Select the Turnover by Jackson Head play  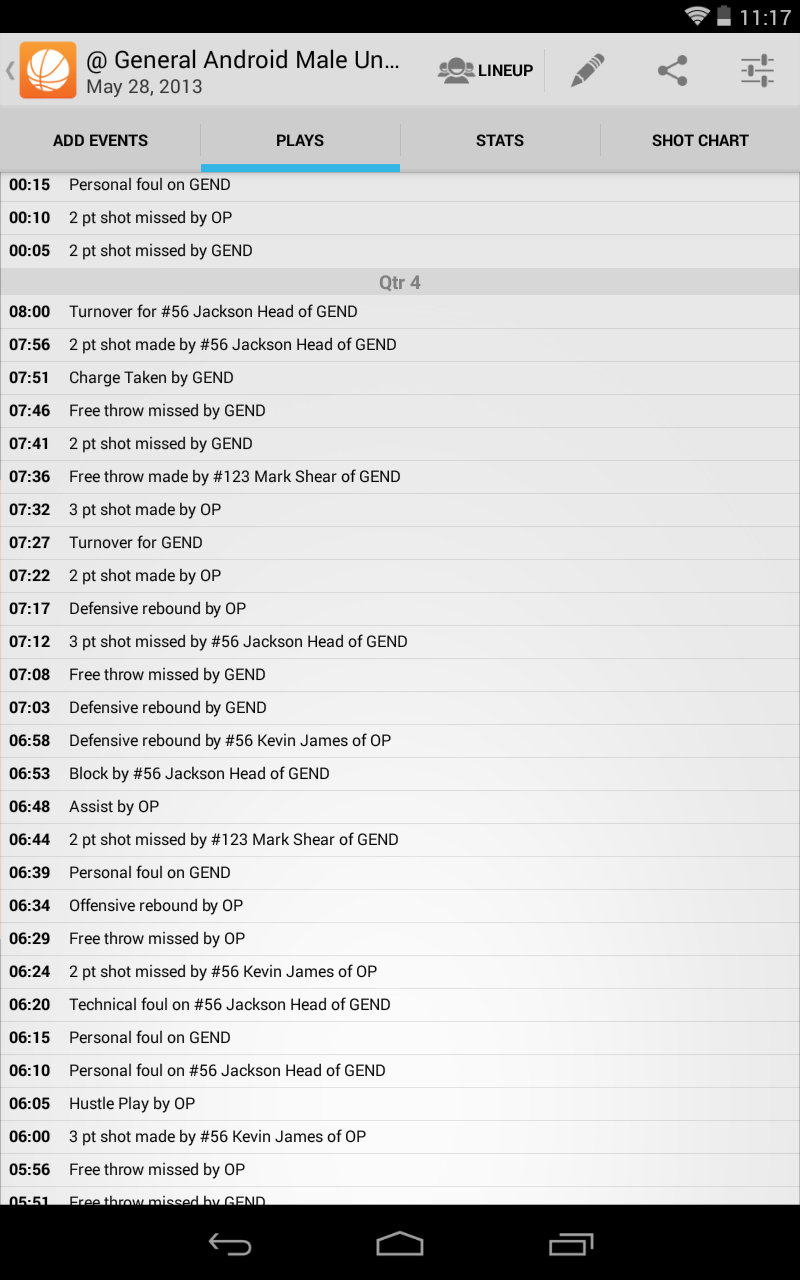click(400, 311)
